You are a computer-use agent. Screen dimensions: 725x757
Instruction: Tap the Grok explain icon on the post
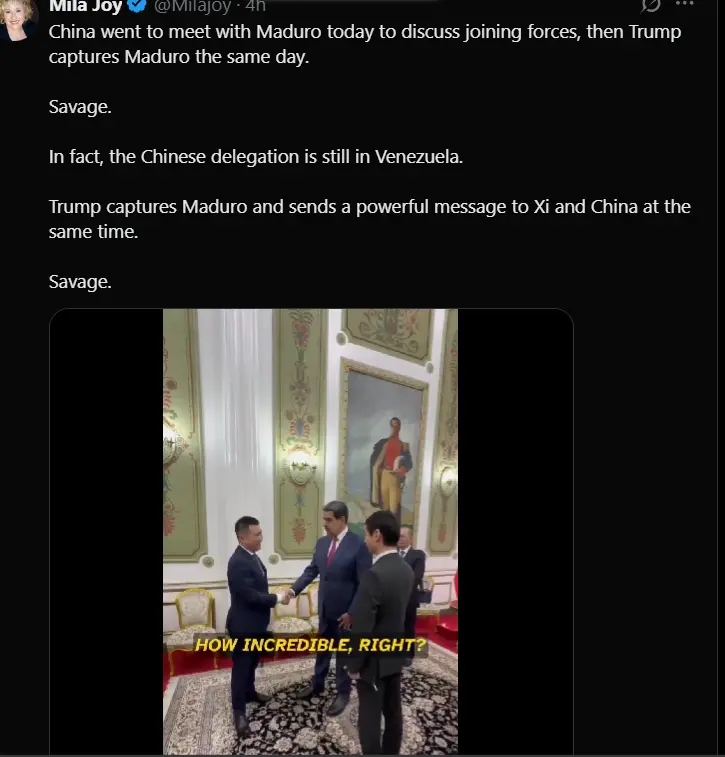650,5
